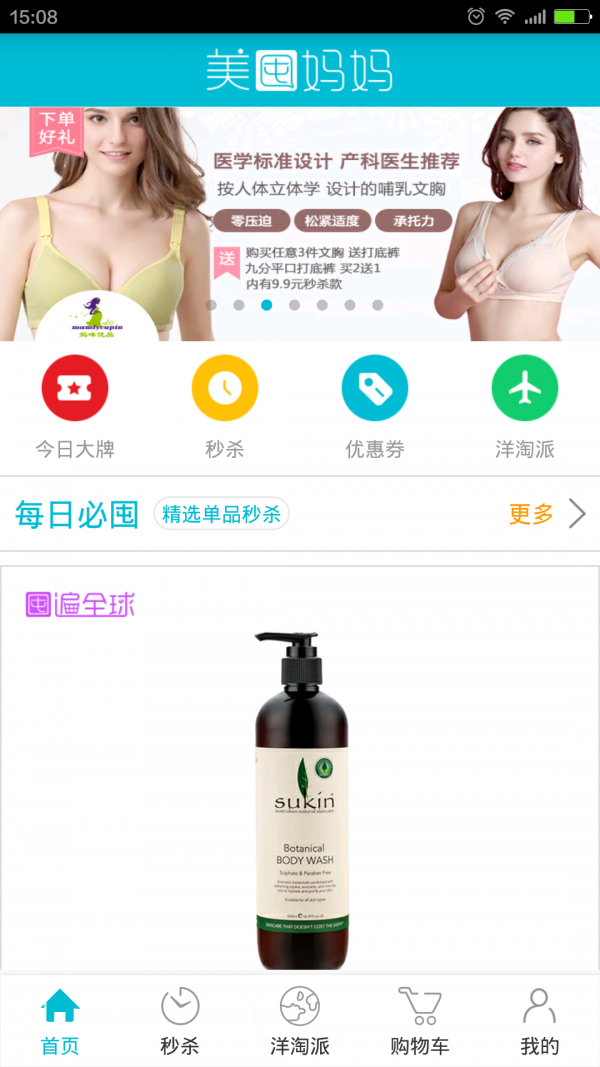Open 今日大牌 brand deals

75,388
